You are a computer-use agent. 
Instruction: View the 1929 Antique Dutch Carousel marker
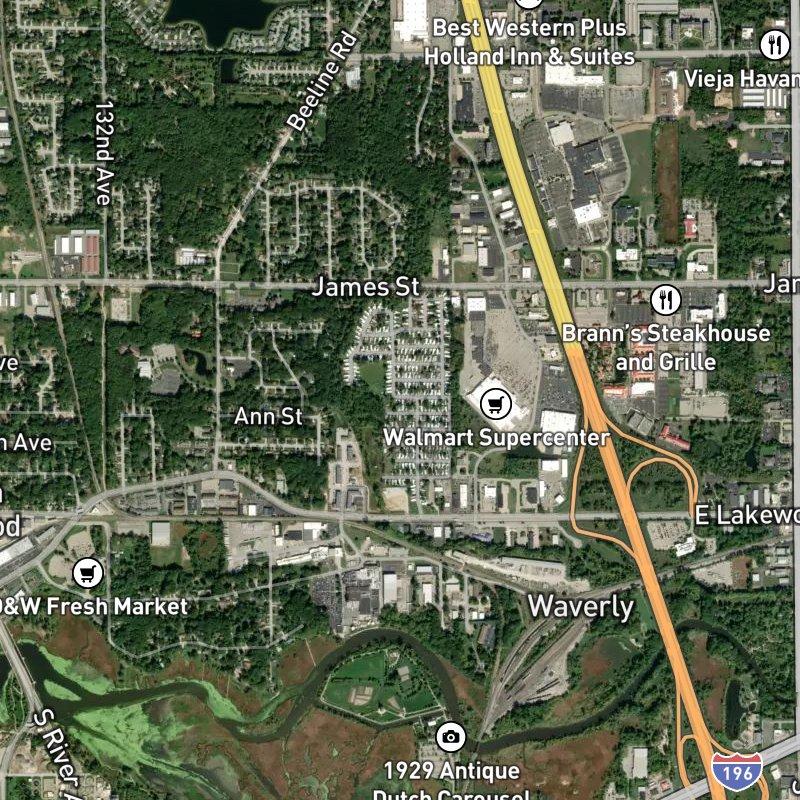tap(451, 738)
